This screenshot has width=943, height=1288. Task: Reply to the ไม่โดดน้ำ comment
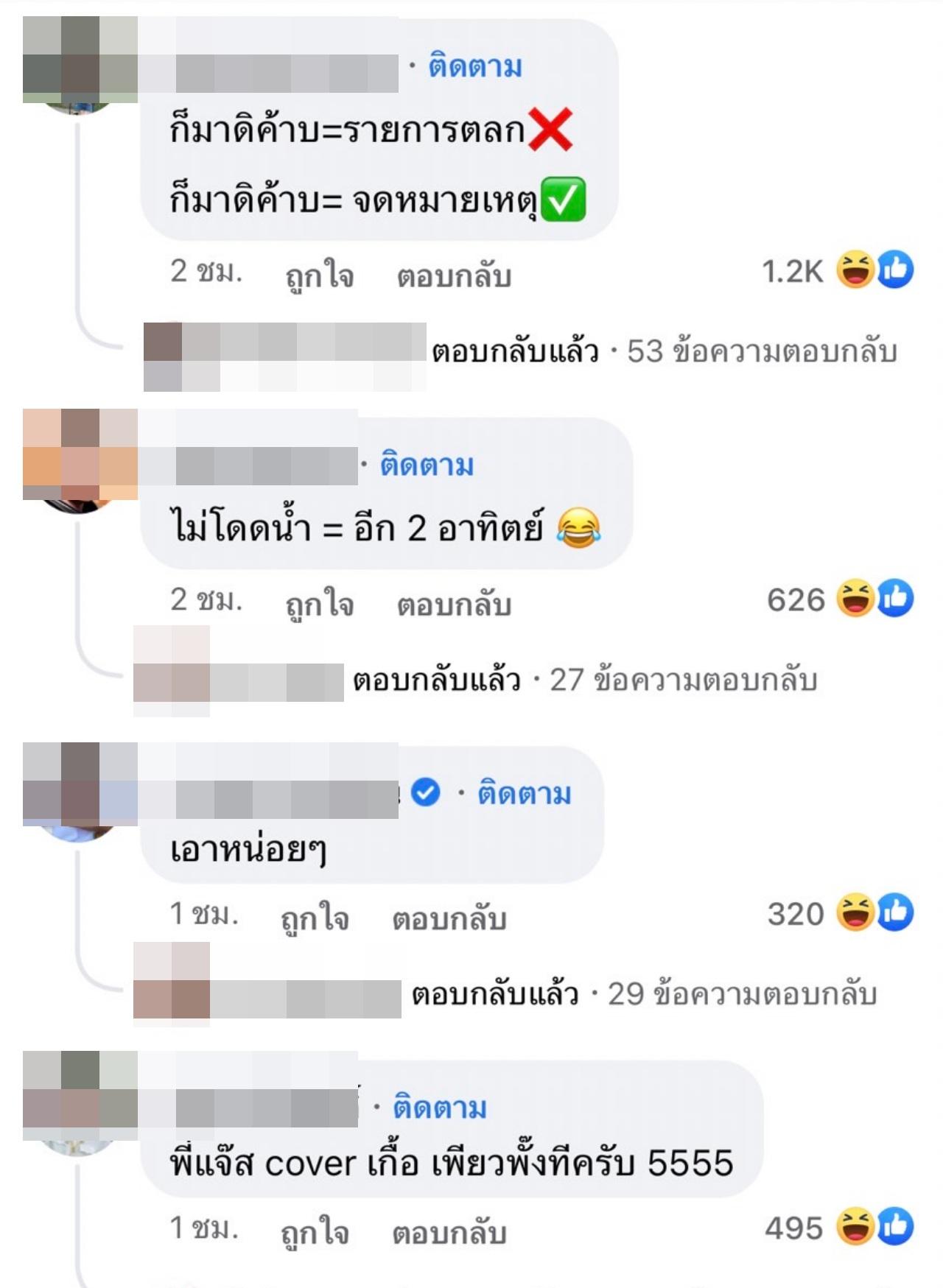pos(454,604)
